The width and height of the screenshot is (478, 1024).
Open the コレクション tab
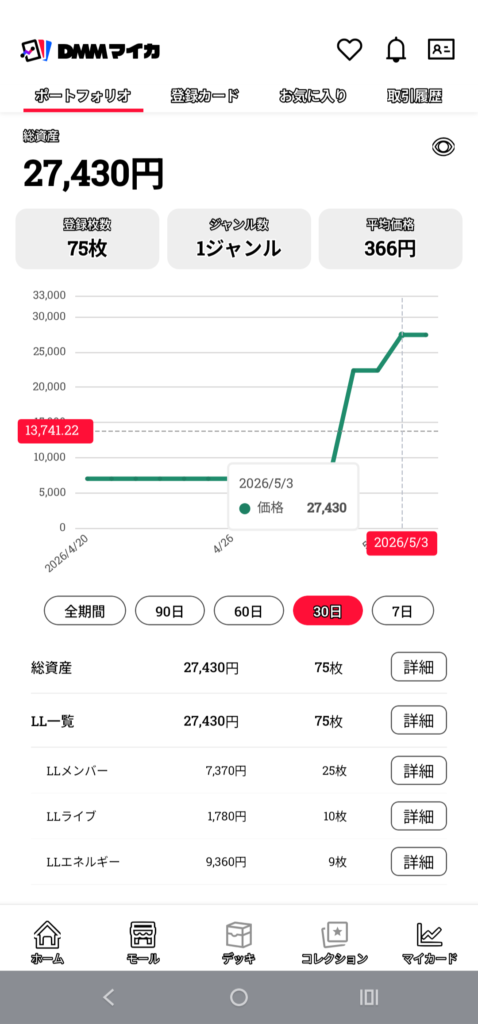click(334, 942)
